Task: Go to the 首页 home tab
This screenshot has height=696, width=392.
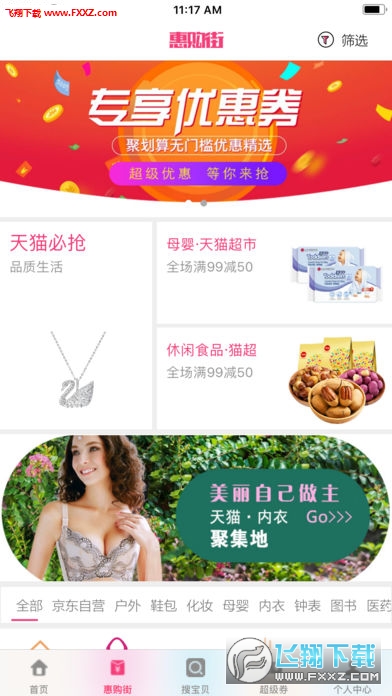Action: (x=39, y=675)
